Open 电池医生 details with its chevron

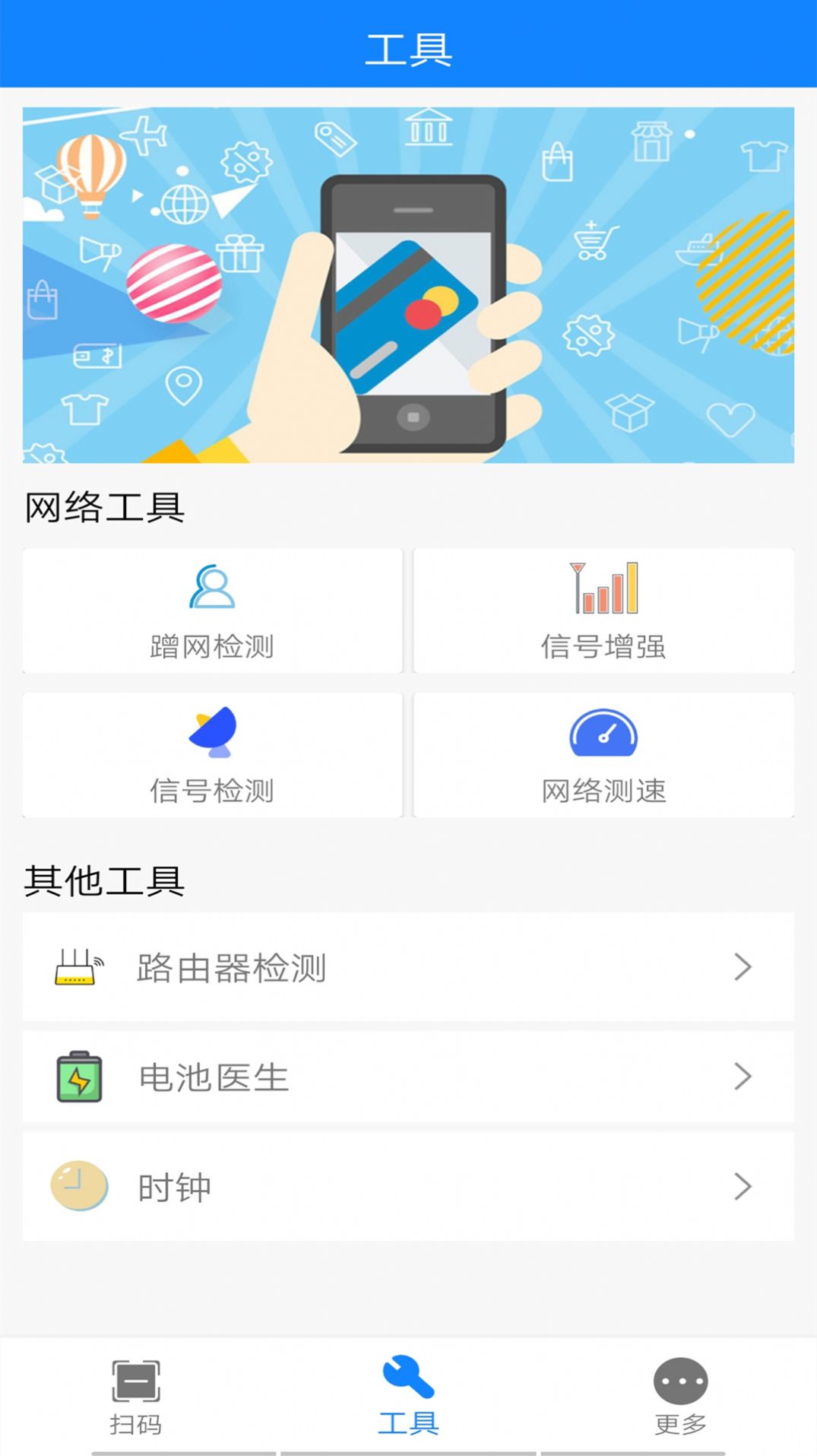tap(743, 1077)
